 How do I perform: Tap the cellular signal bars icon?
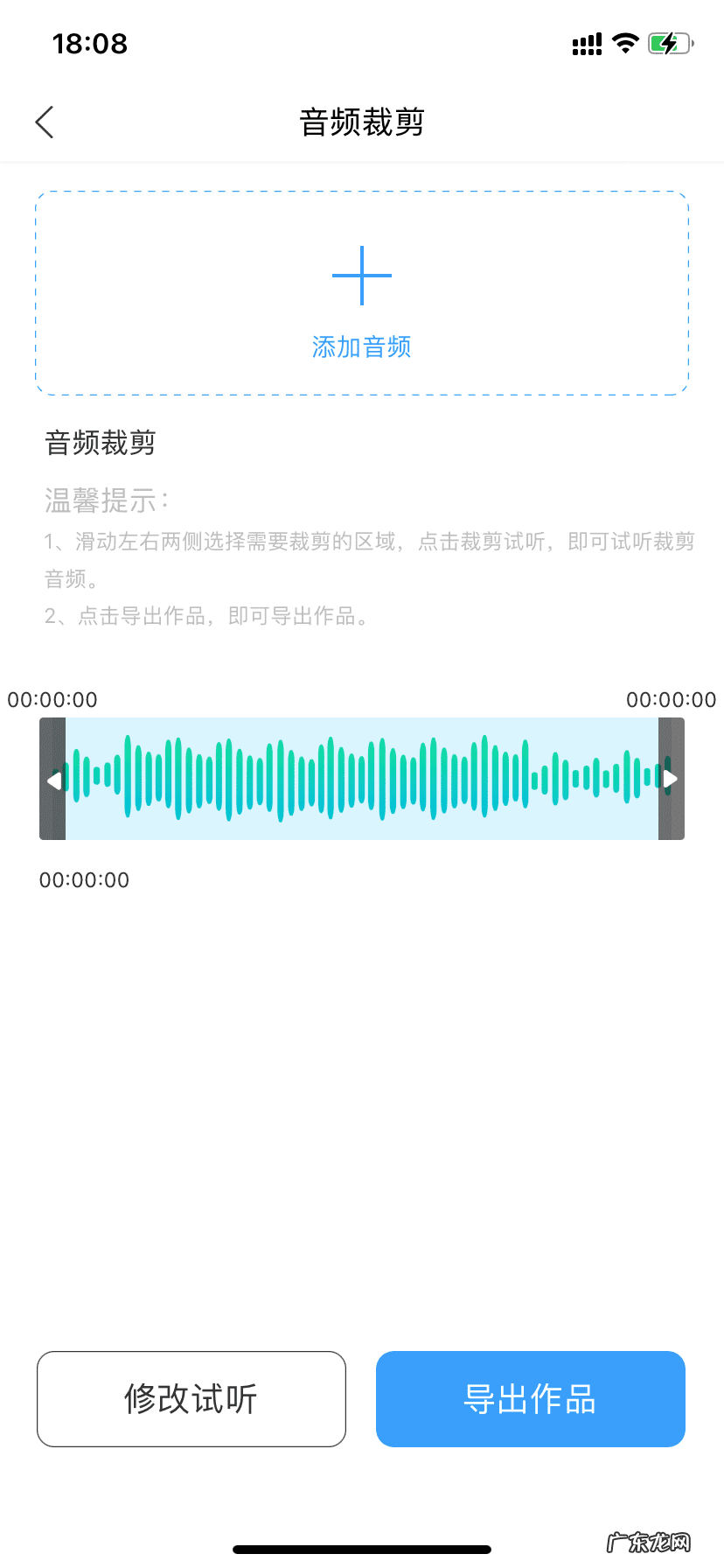(586, 42)
